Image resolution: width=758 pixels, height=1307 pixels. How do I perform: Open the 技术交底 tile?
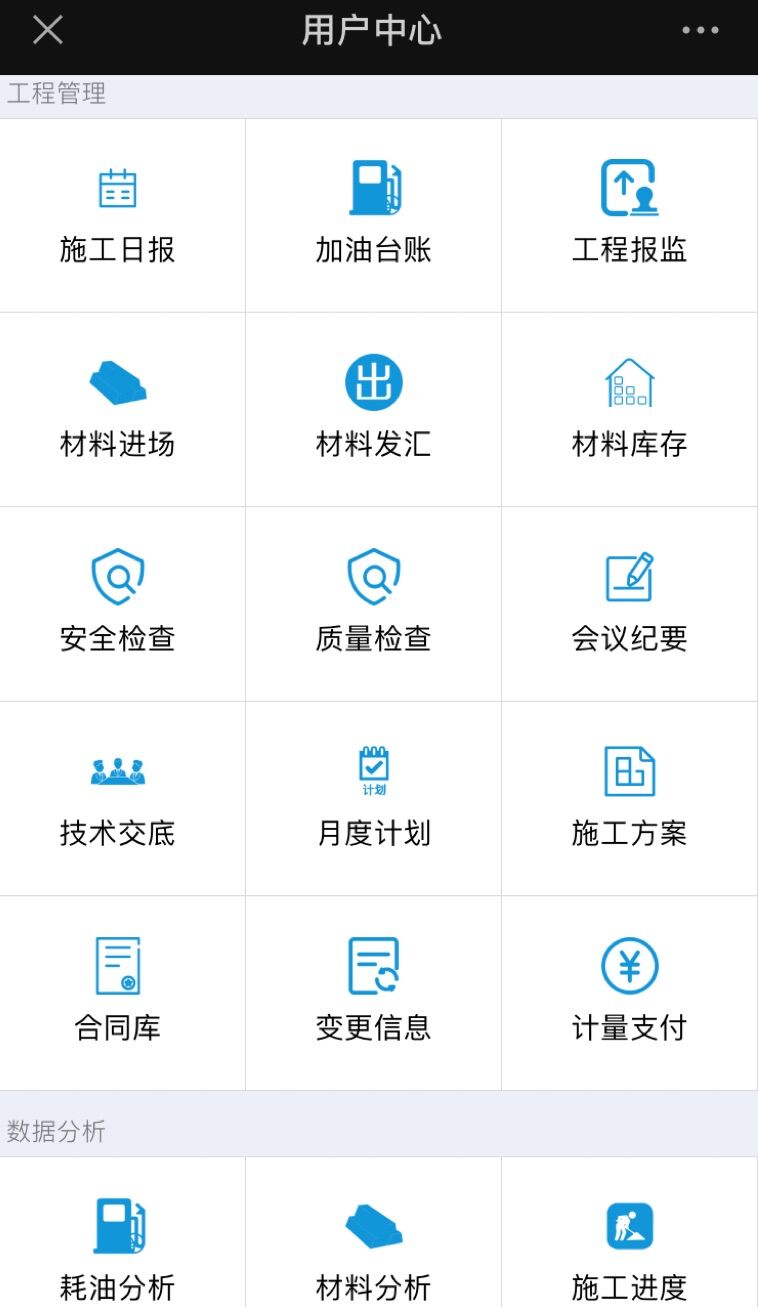(118, 798)
